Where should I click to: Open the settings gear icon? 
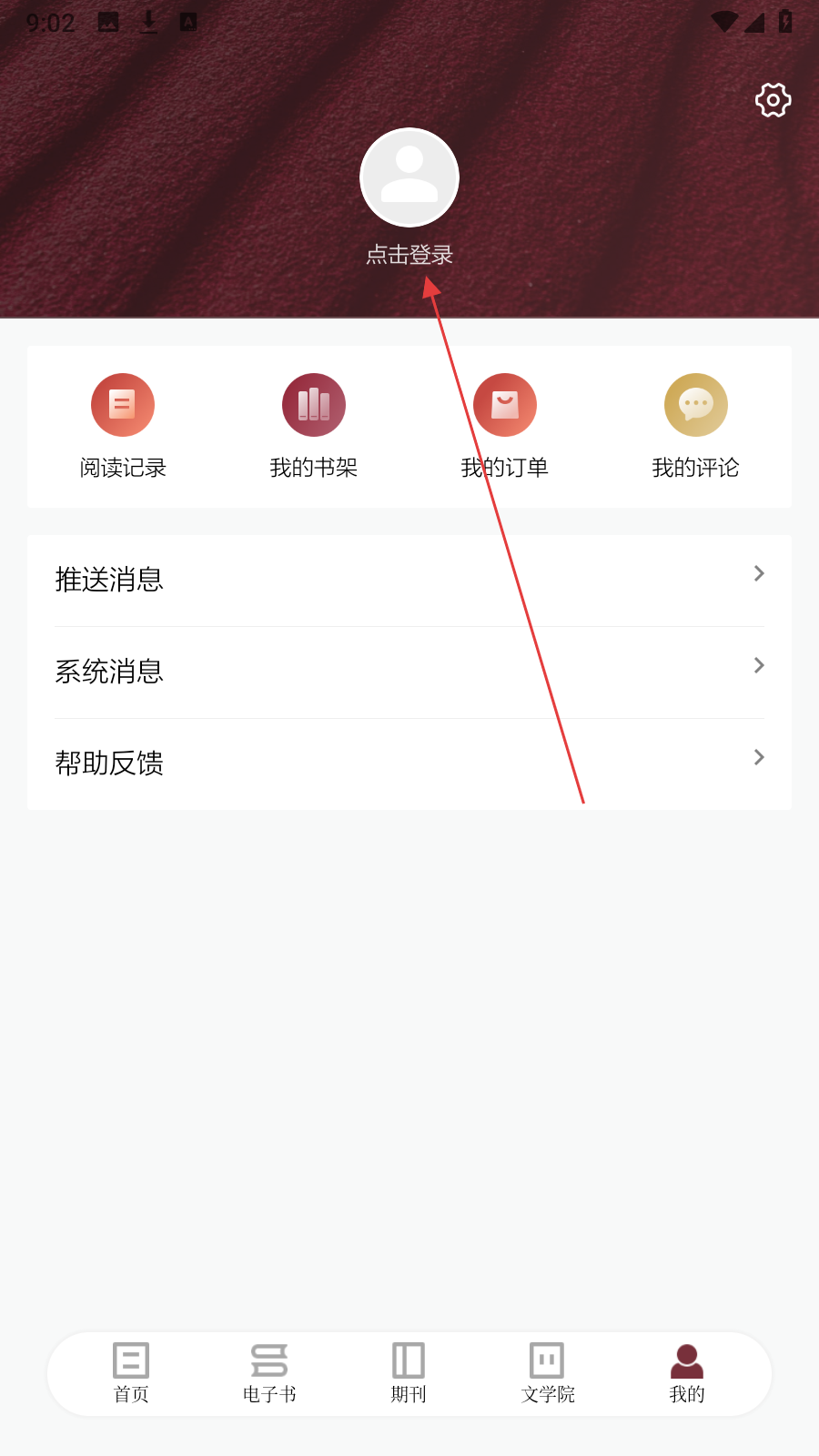point(773,100)
